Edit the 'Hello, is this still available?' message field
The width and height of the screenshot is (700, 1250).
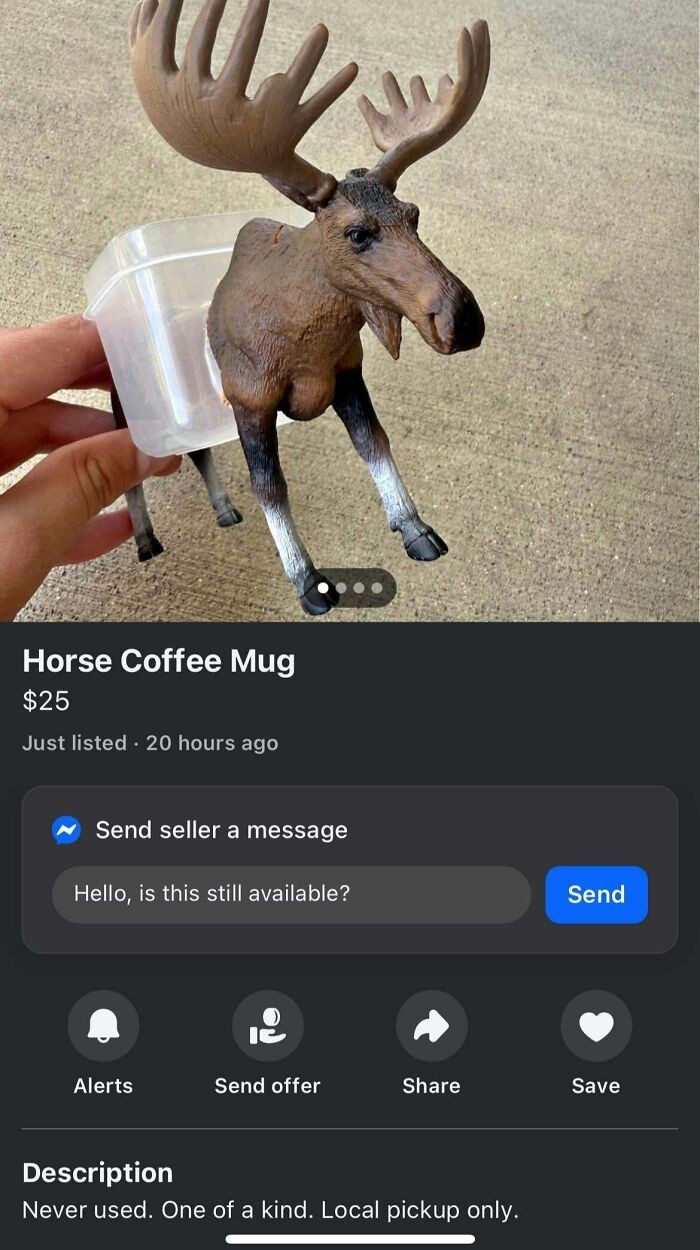[x=290, y=894]
